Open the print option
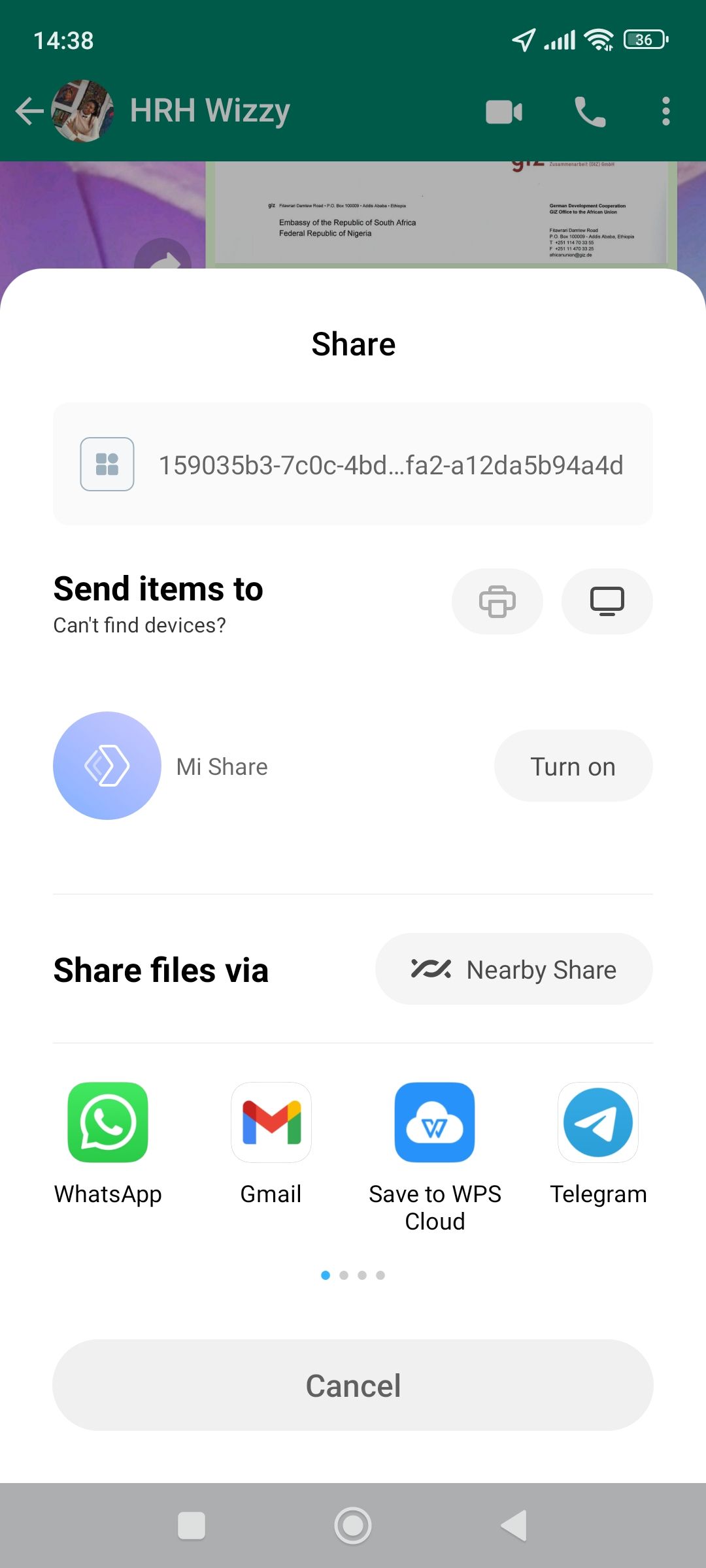The width and height of the screenshot is (706, 1568). [x=497, y=601]
